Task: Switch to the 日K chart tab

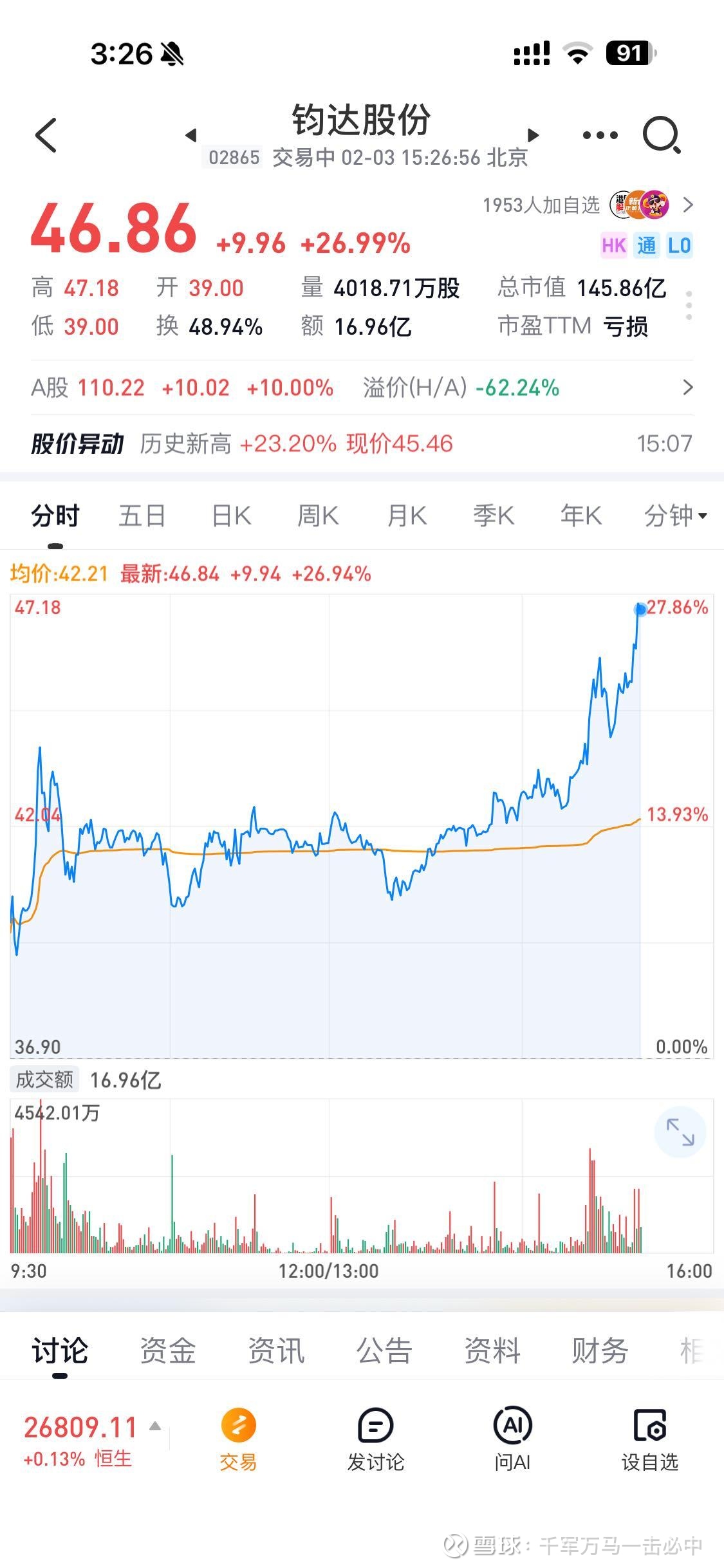Action: (x=231, y=516)
